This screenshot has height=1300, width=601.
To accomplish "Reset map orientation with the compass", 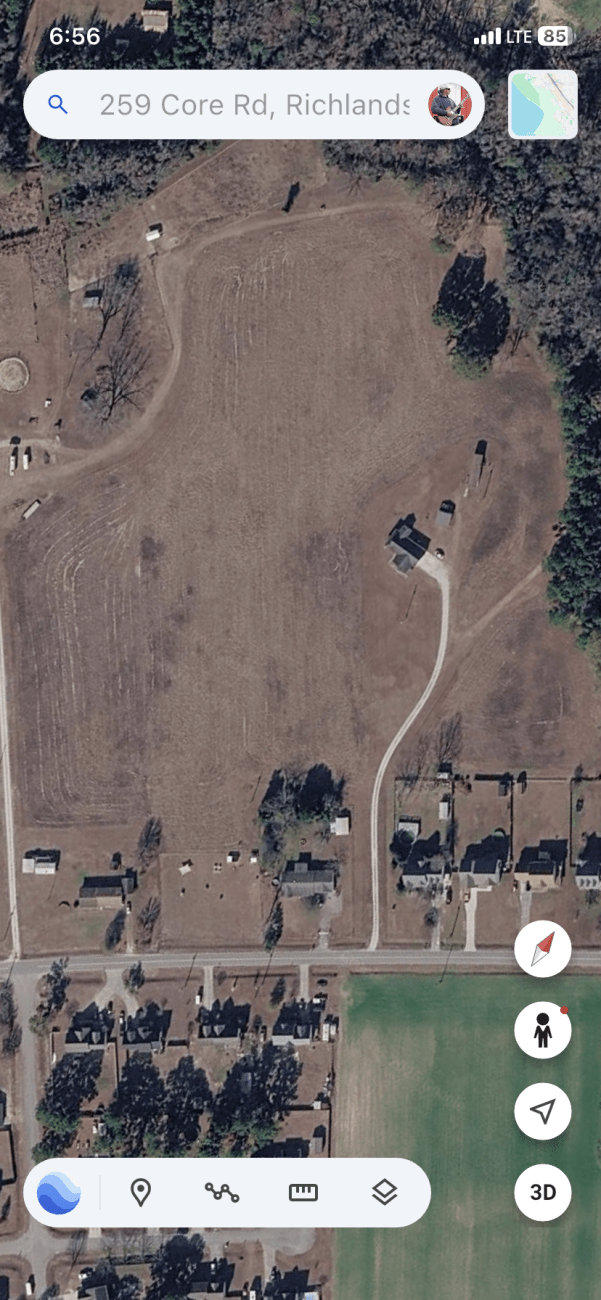I will point(543,950).
